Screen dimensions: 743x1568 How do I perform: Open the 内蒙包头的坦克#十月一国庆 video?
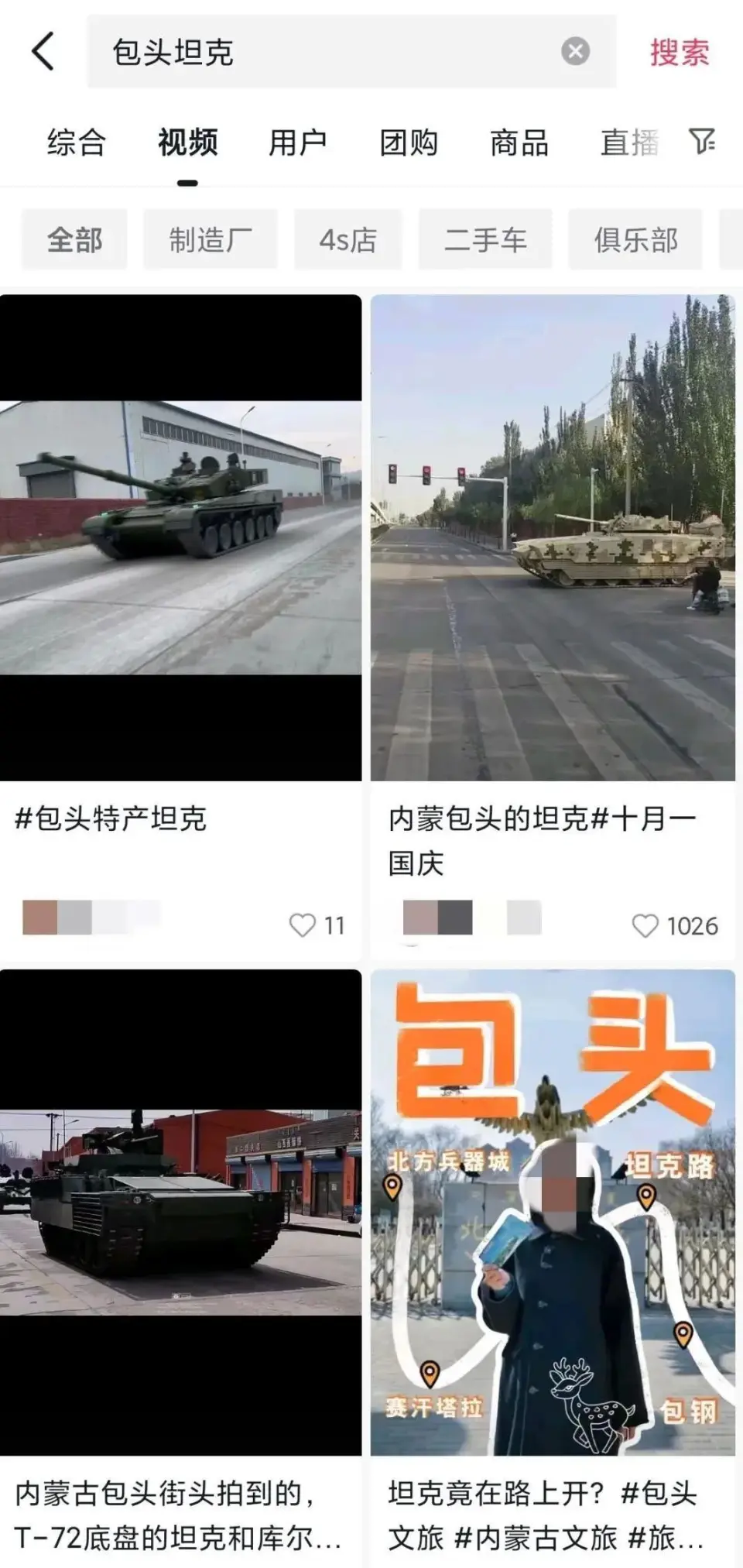(553, 537)
